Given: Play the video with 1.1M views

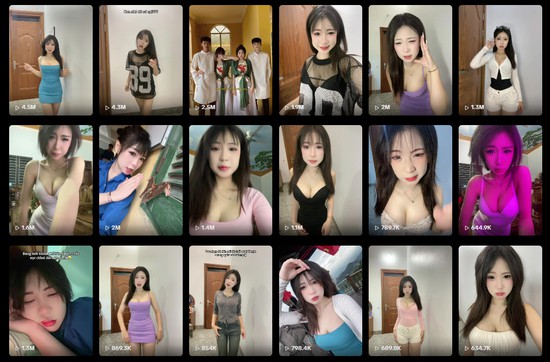Looking at the screenshot, I should 321,180.
